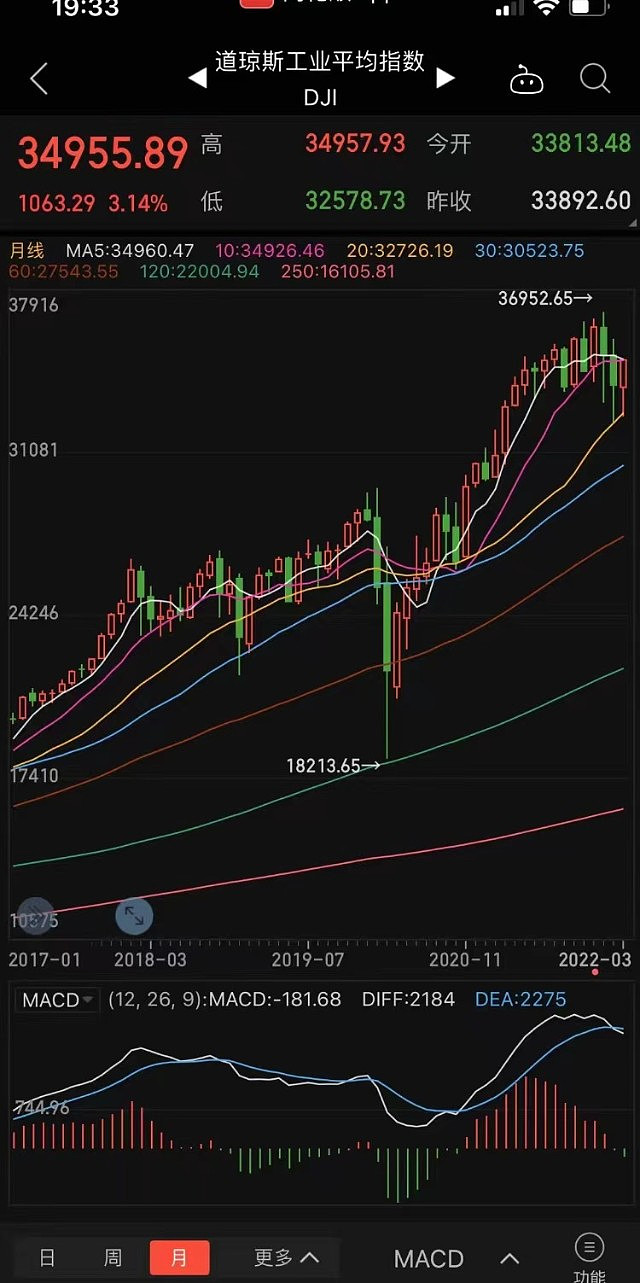Expand chart to fullscreen with arrows icon
This screenshot has height=1283, width=640.
click(134, 914)
